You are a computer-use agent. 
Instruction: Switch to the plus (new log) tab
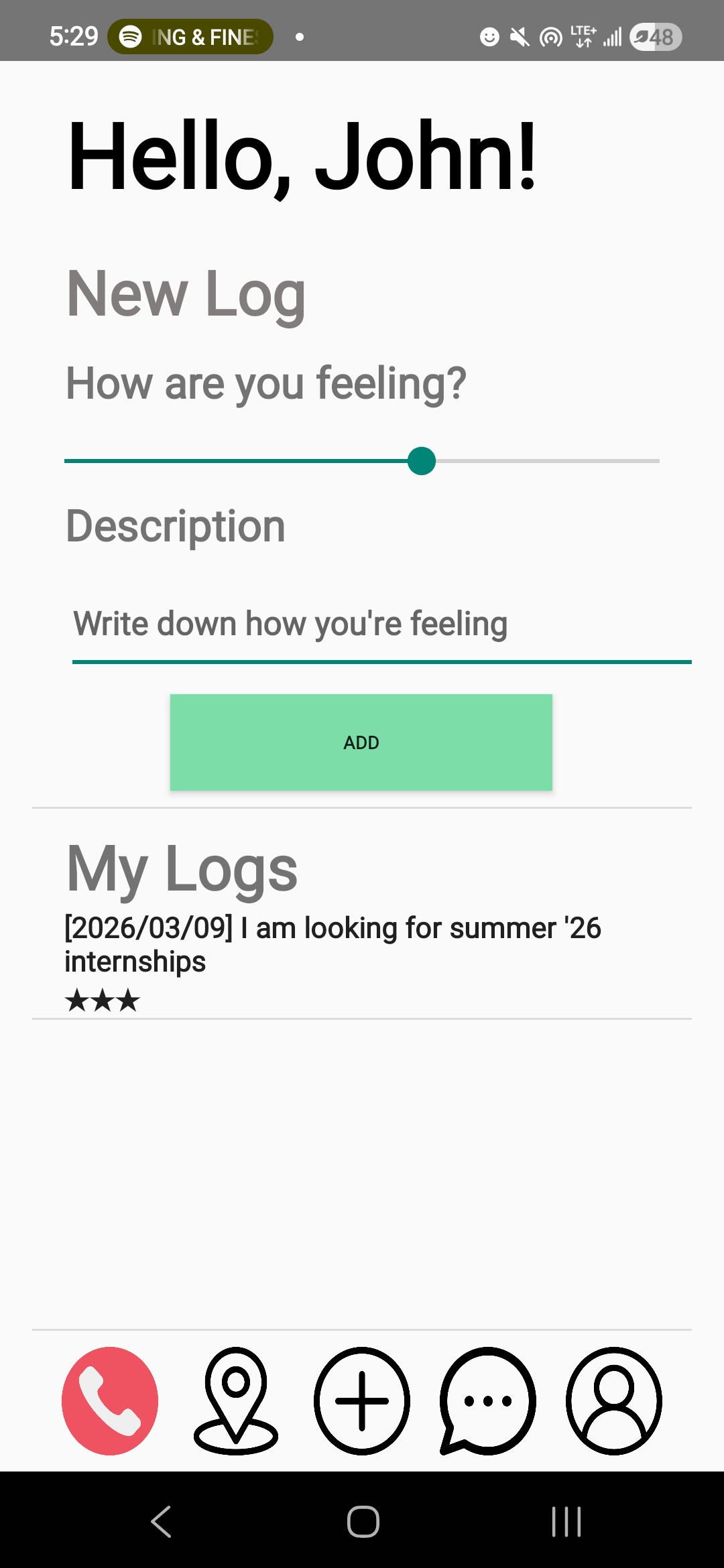[x=362, y=1400]
